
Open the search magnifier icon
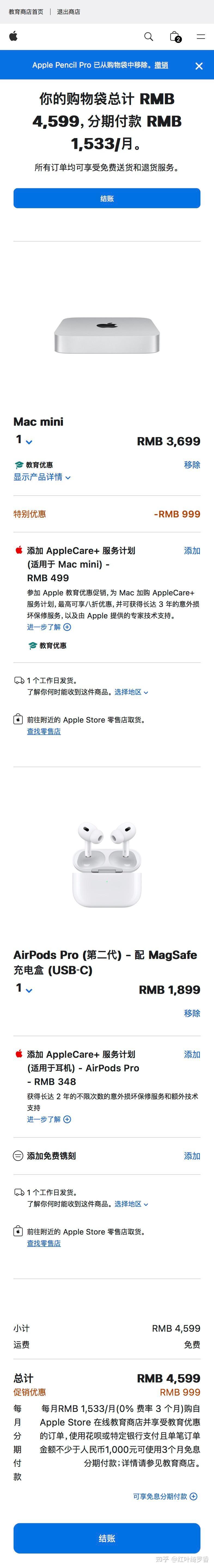(x=148, y=37)
